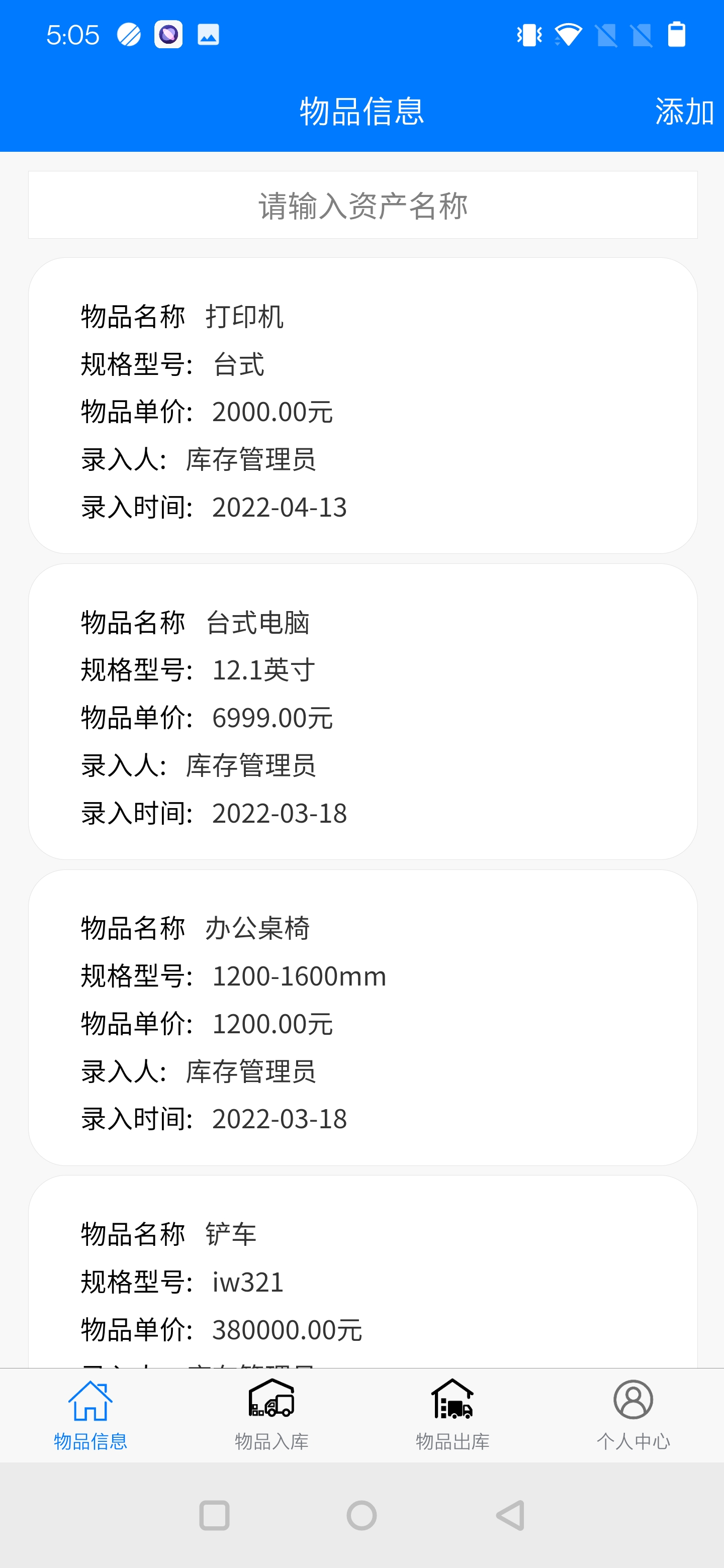Go to the system home screen
Image resolution: width=724 pixels, height=1568 pixels.
(361, 1516)
